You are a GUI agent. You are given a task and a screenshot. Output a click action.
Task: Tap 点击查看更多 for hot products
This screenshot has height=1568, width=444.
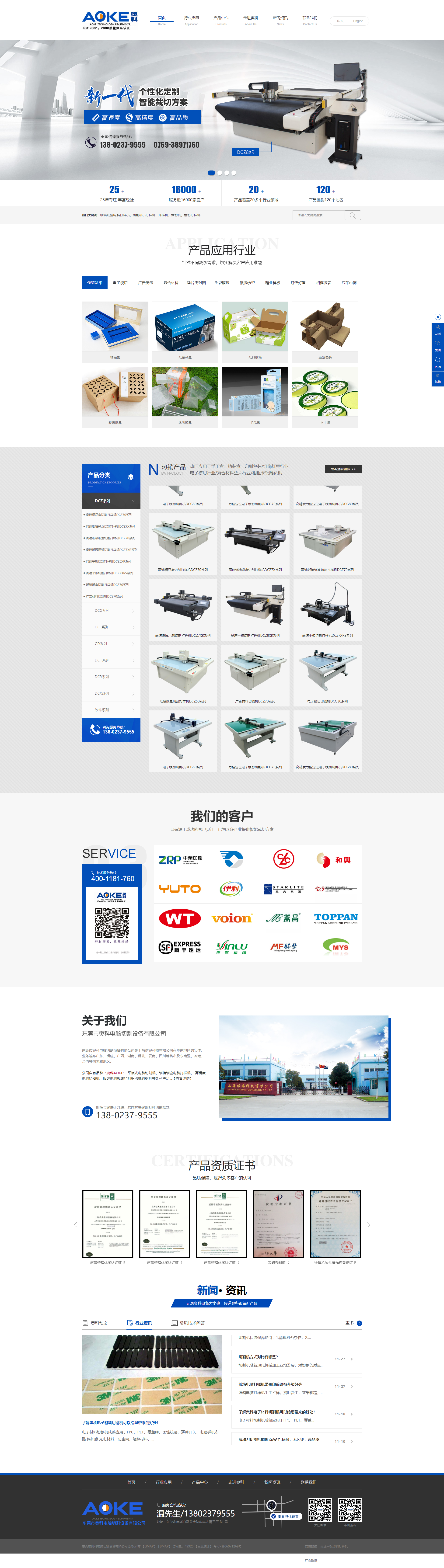pos(343,469)
